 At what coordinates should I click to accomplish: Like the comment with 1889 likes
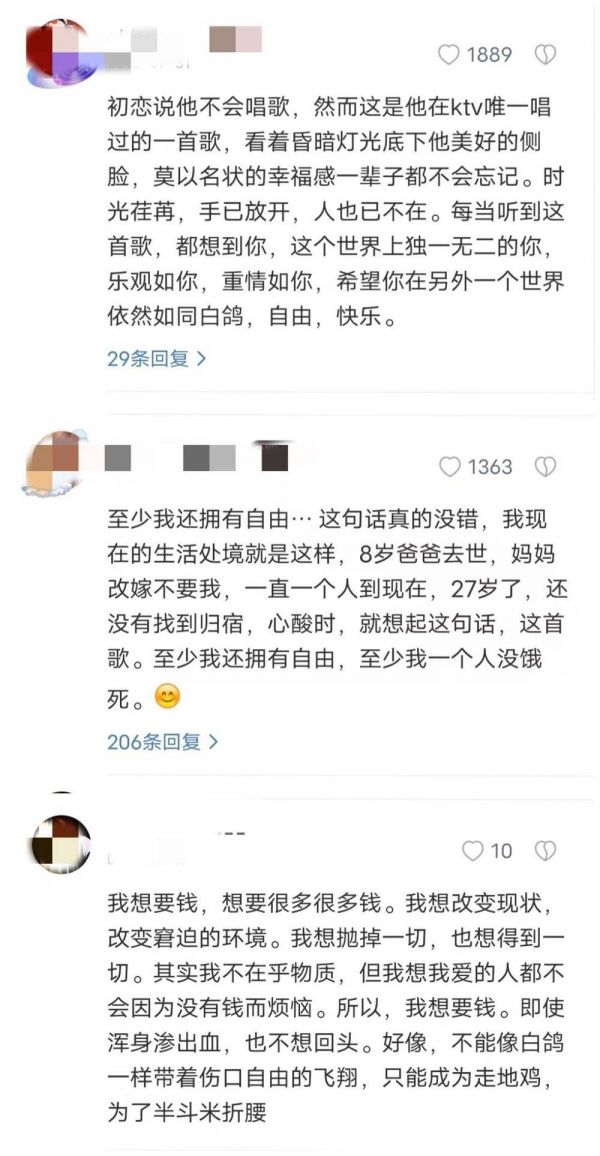pos(450,55)
